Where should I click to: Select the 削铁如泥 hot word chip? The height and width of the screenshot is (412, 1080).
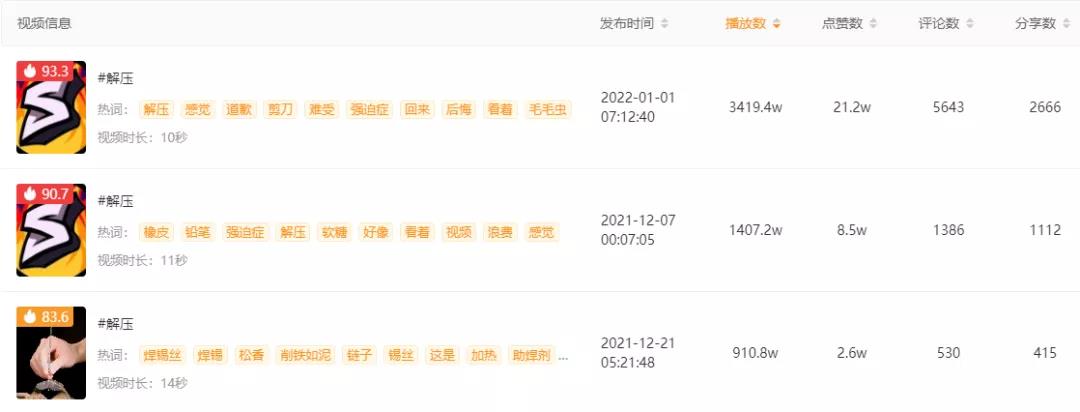click(x=304, y=355)
